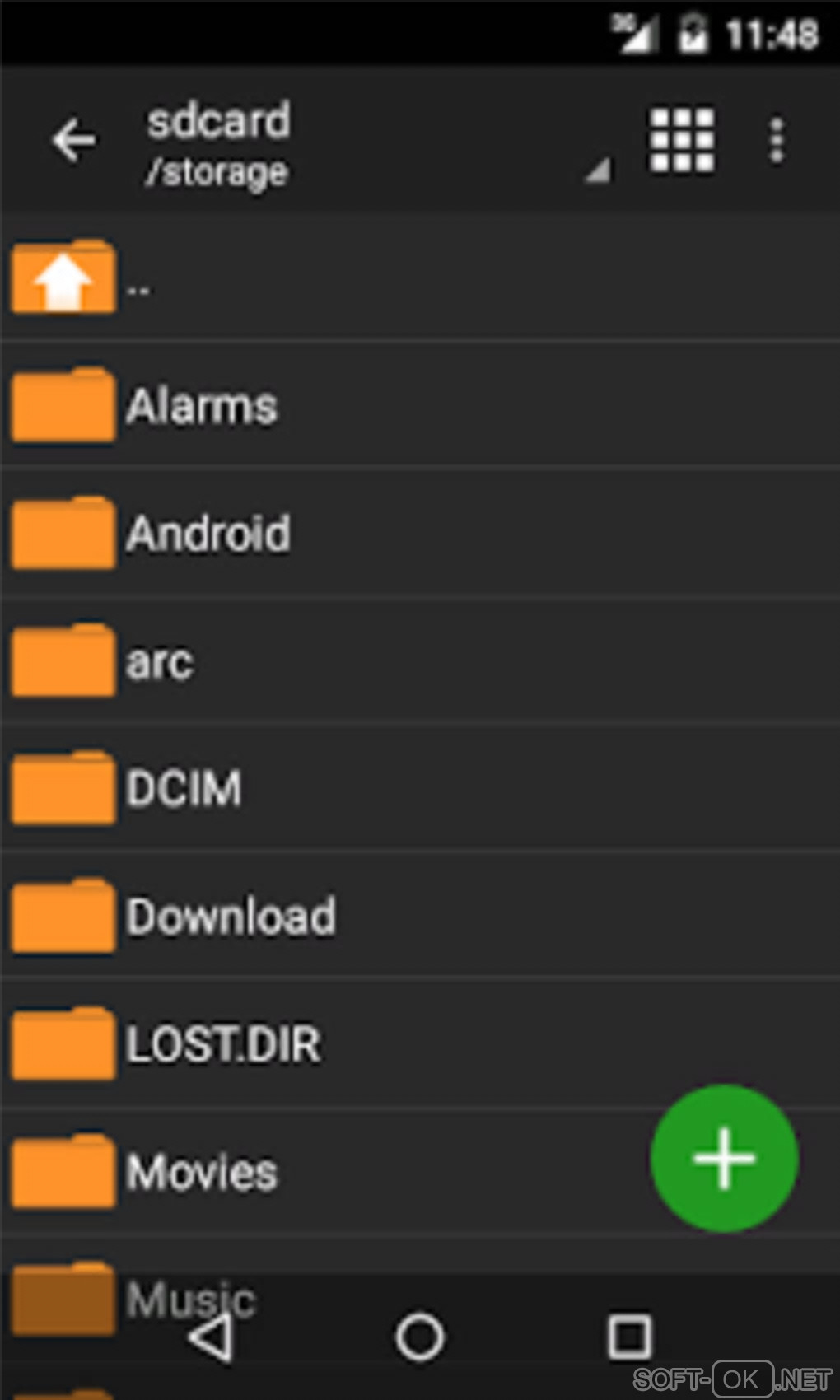Tap the back arrow in the app bar
The height and width of the screenshot is (1400, 840).
tap(74, 140)
